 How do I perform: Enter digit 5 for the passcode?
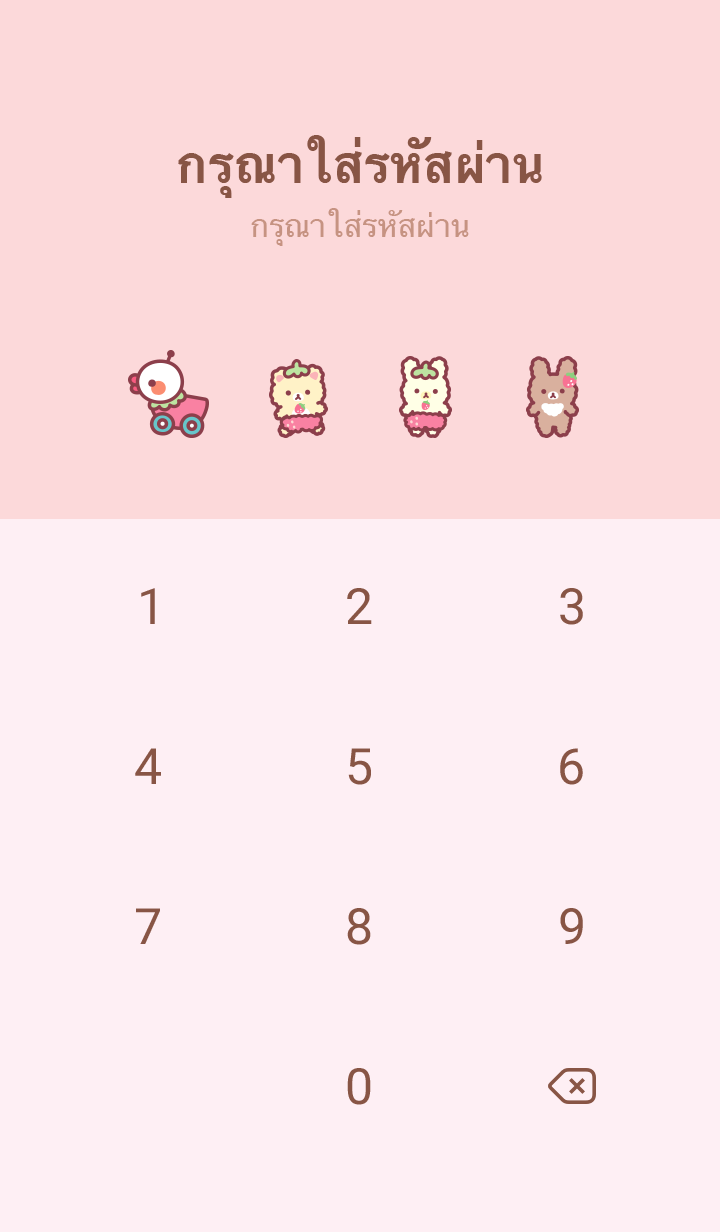pos(359,767)
